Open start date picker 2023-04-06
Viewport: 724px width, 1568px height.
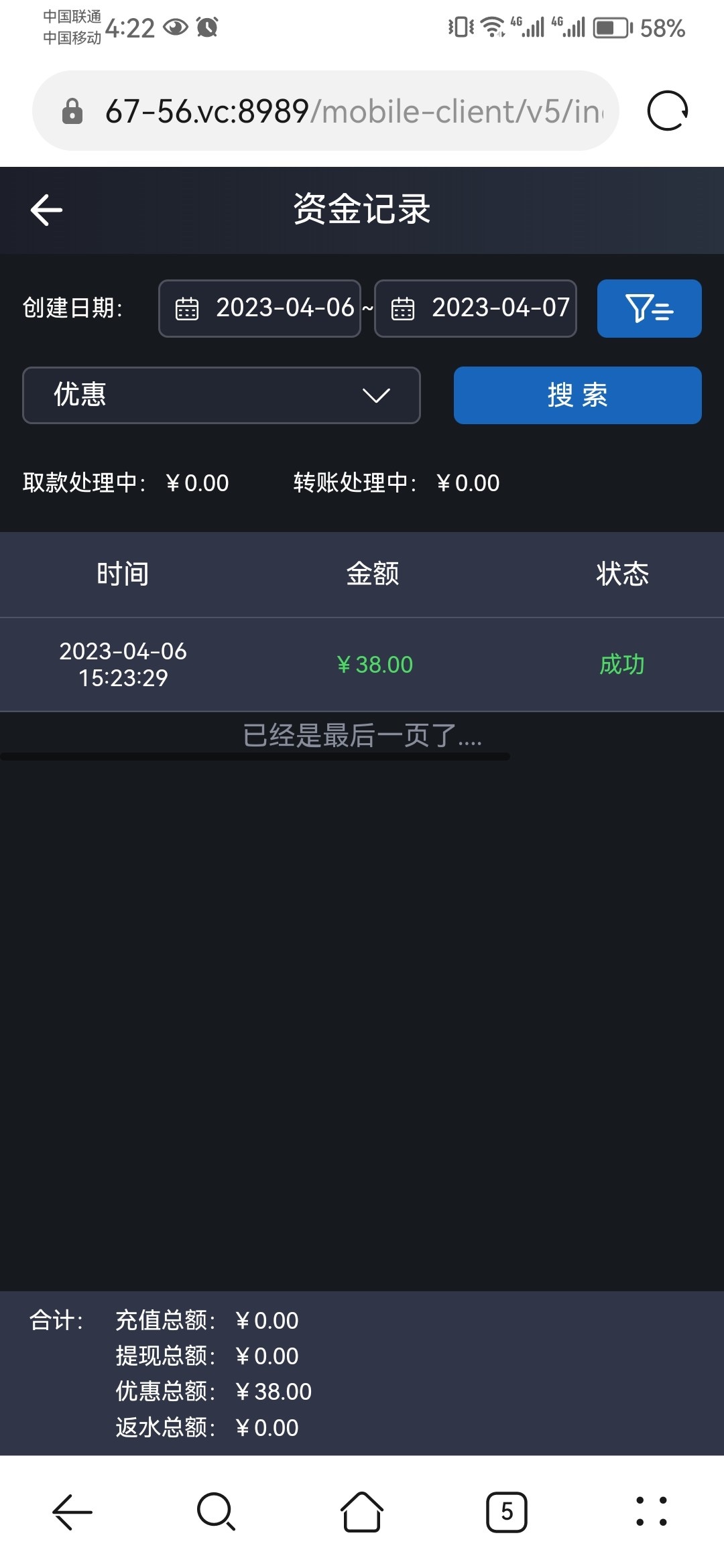[x=259, y=308]
